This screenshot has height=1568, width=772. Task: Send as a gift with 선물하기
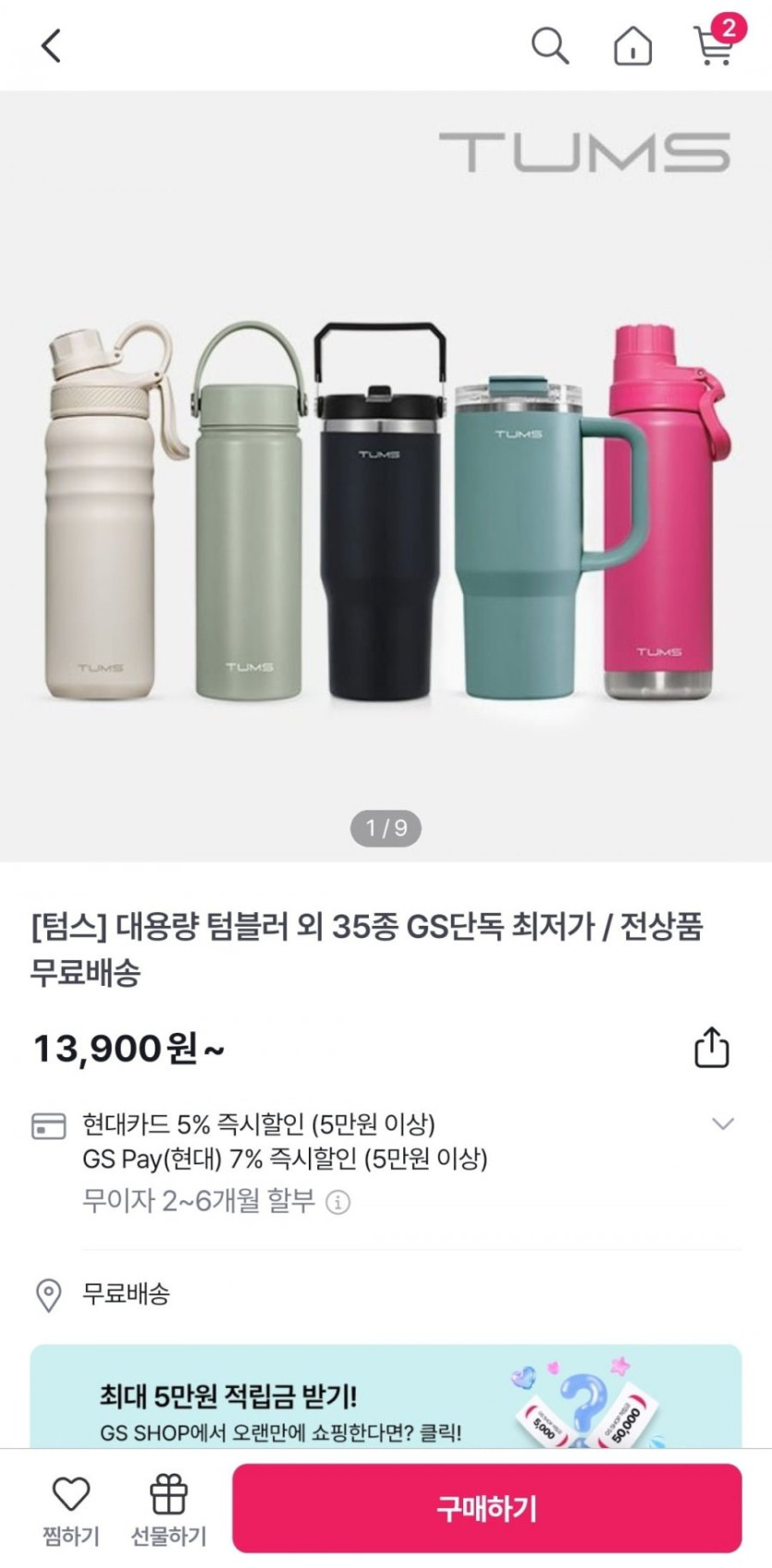[168, 1510]
